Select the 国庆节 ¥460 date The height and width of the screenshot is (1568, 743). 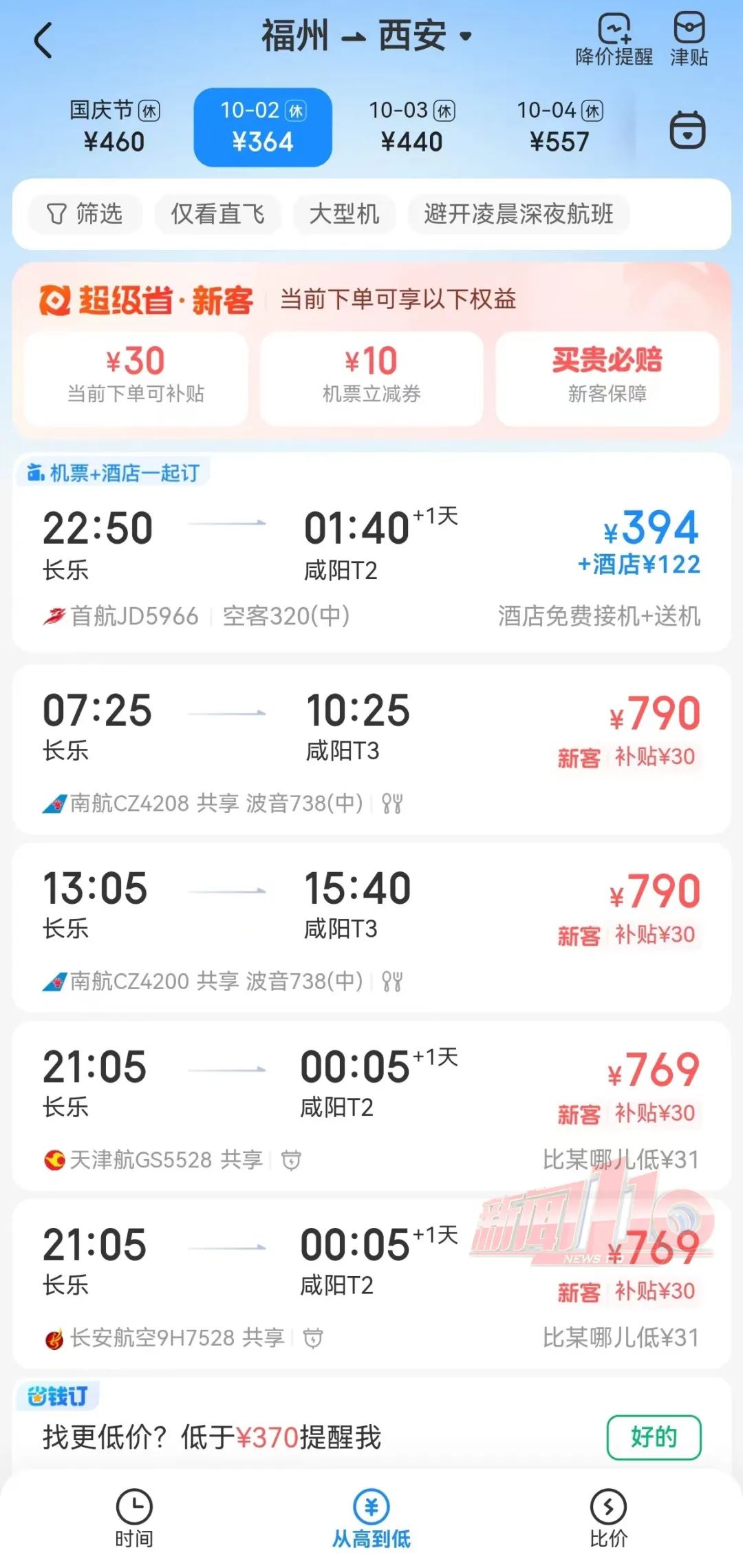(x=114, y=127)
